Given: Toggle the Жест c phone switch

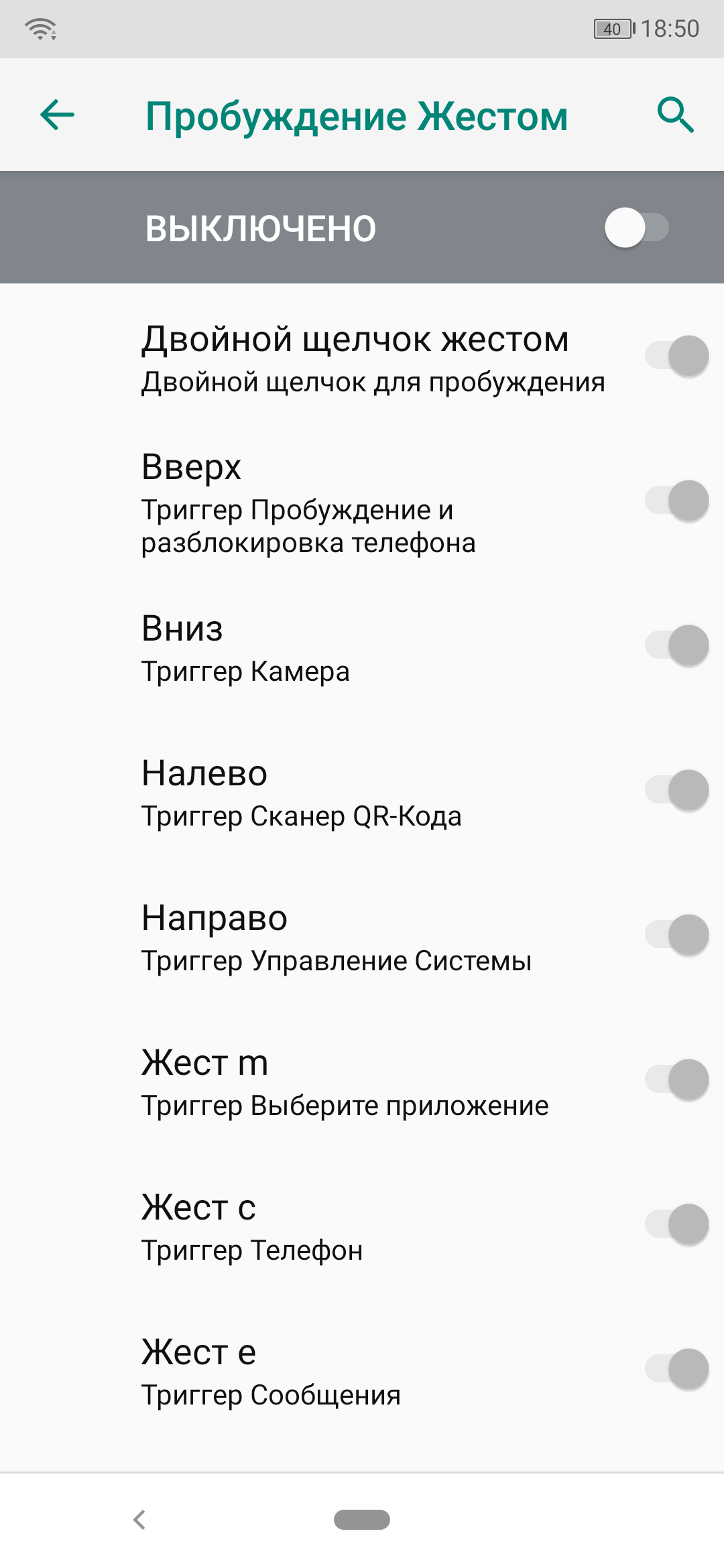Looking at the screenshot, I should (x=676, y=1224).
